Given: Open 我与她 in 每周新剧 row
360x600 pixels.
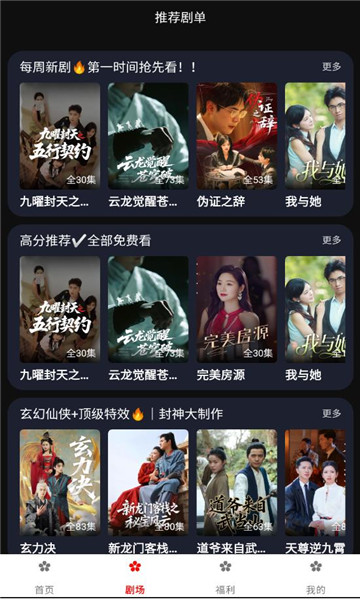Looking at the screenshot, I should tap(315, 136).
